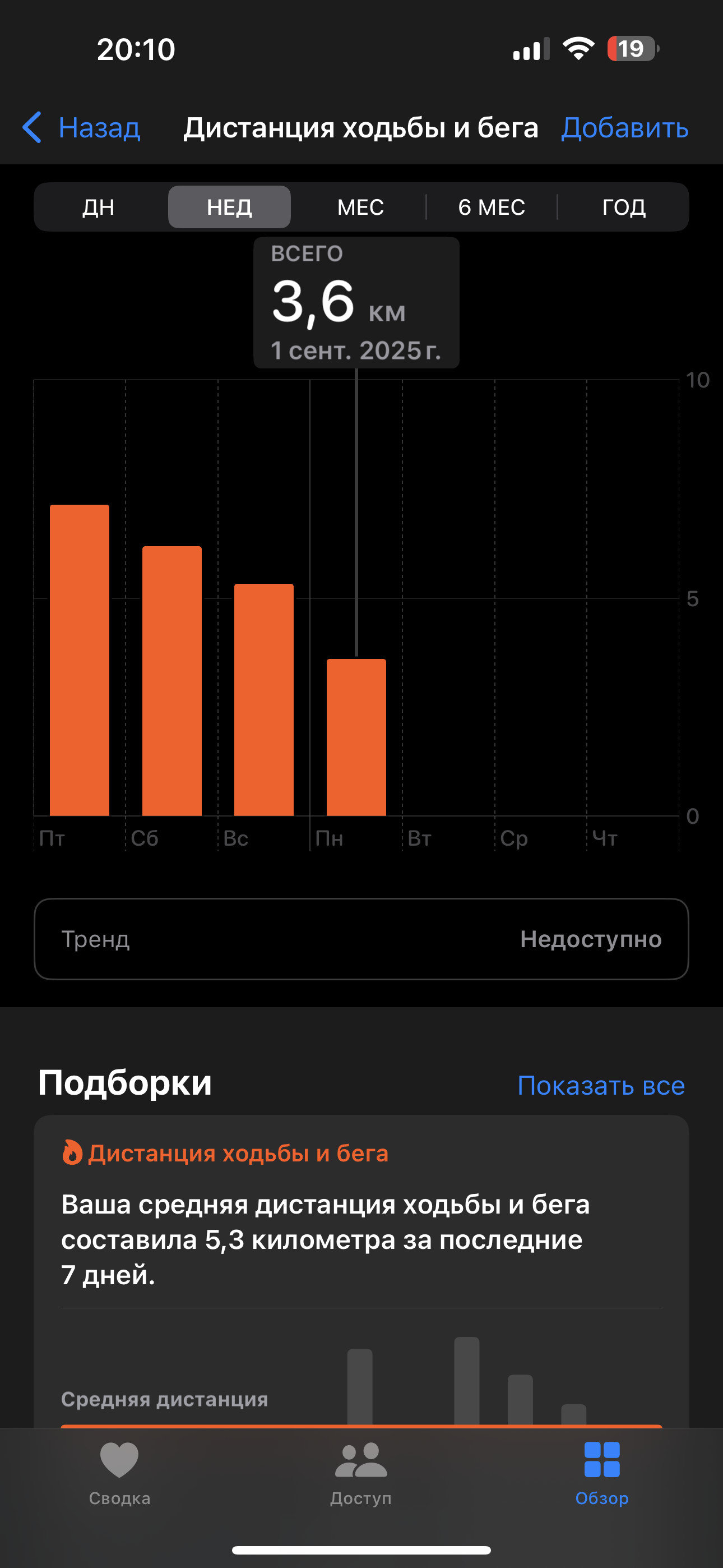Open the Дистанция ходьбы и бега highlight card
Image resolution: width=723 pixels, height=1568 pixels.
[x=361, y=1271]
